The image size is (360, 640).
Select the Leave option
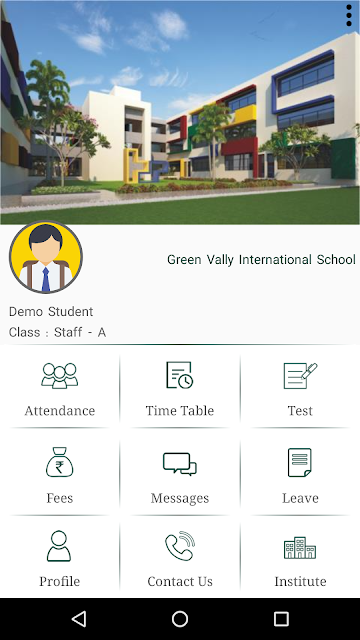click(300, 476)
